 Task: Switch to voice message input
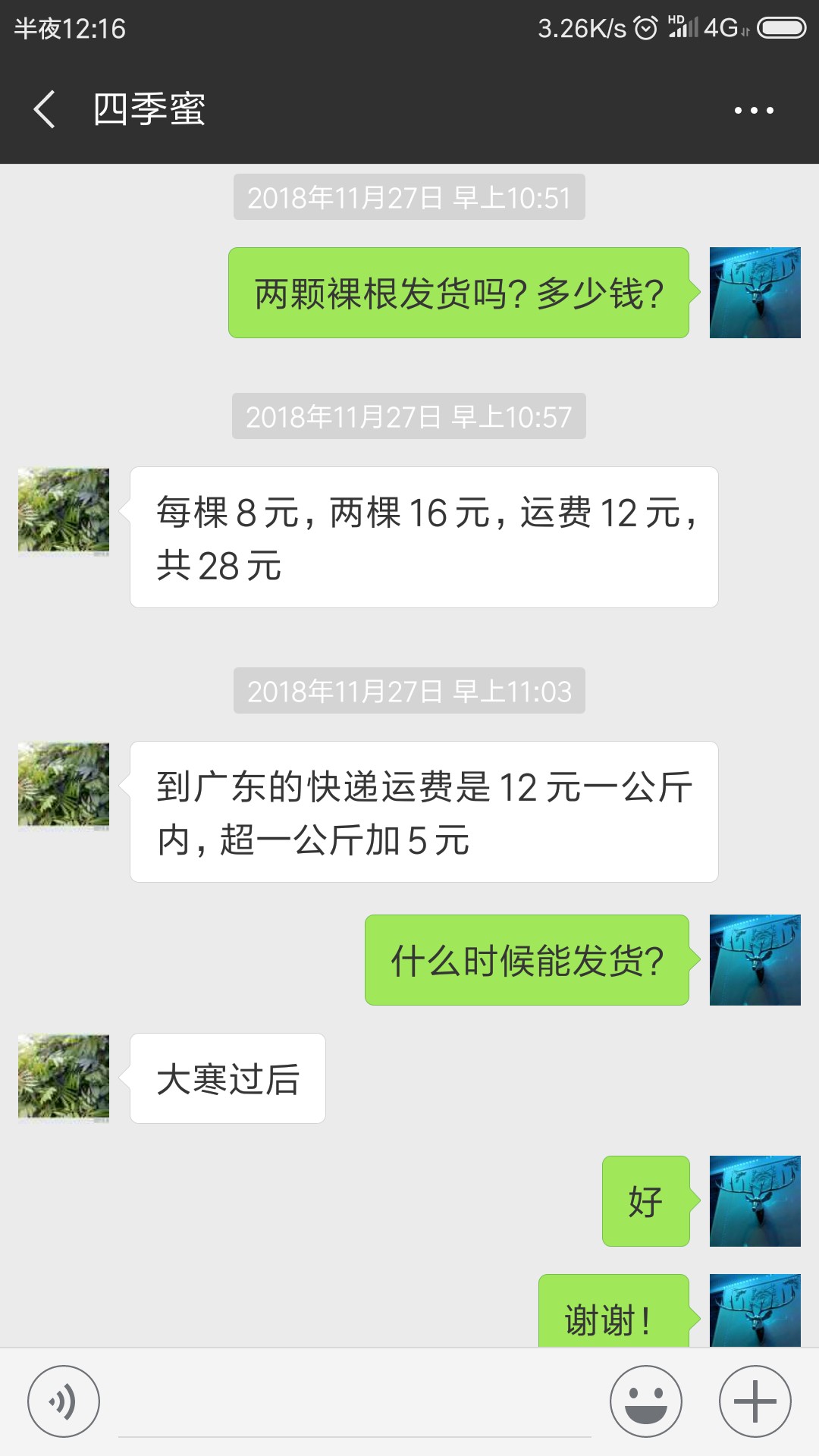pos(64,1401)
